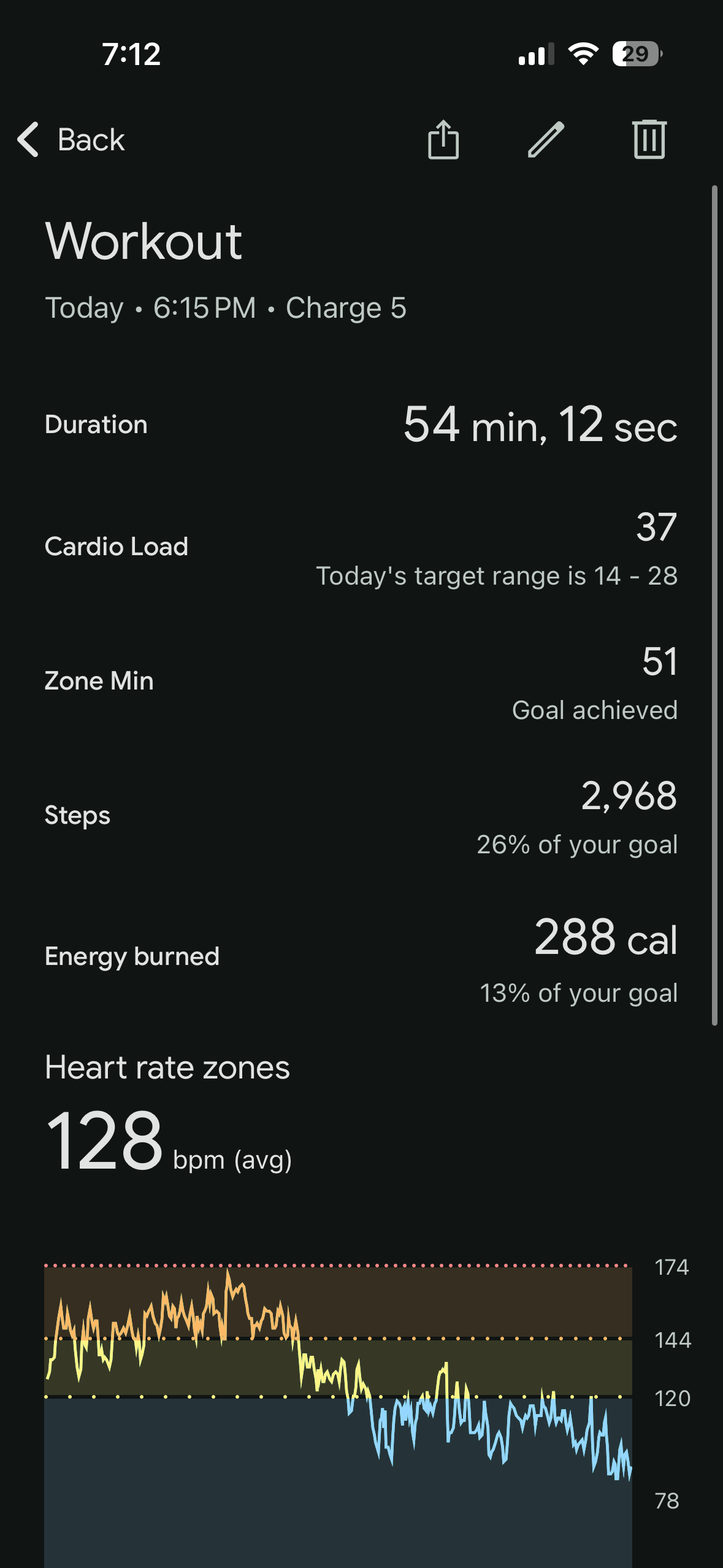Tap the Duration row showing 54 minutes
This screenshot has height=1568, width=723.
(361, 424)
